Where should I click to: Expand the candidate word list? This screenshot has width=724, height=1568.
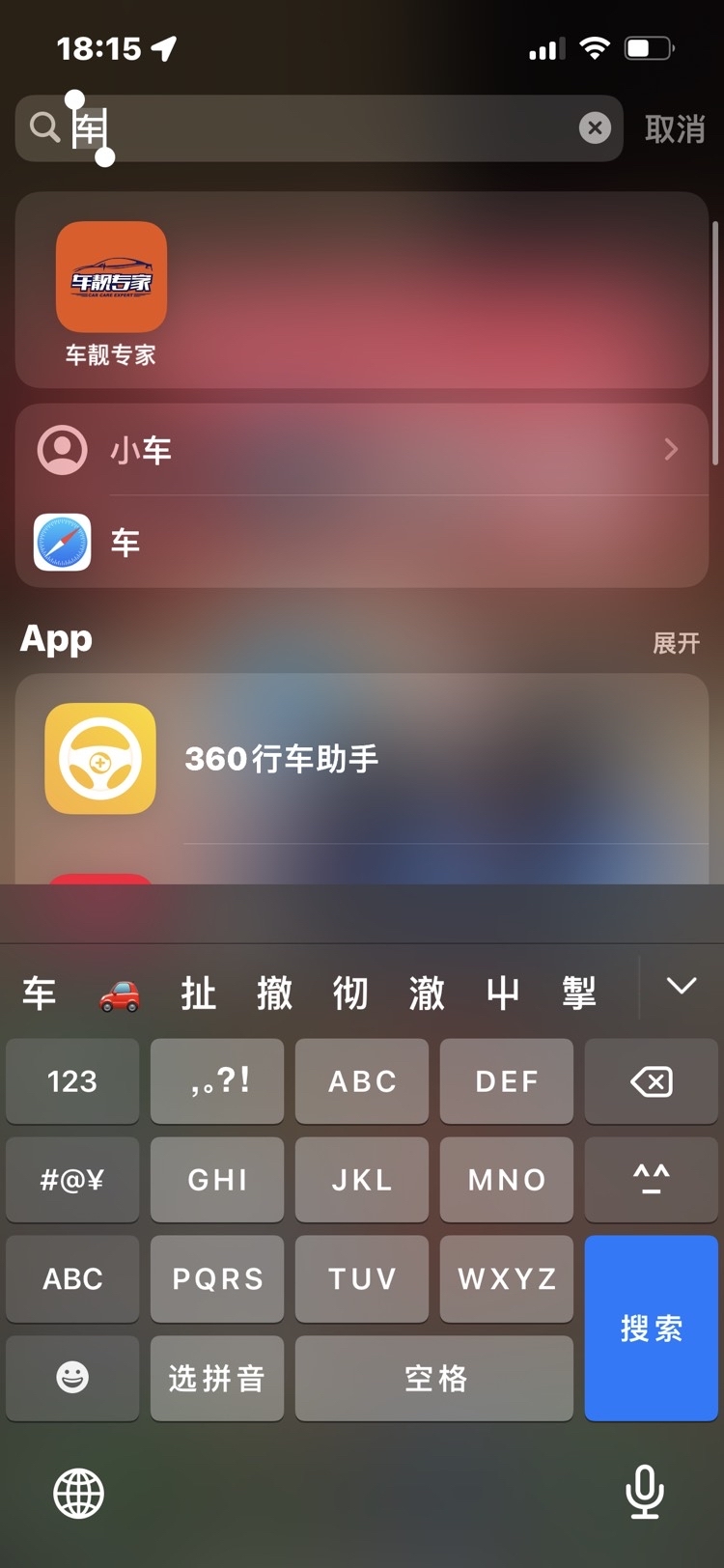coord(682,986)
